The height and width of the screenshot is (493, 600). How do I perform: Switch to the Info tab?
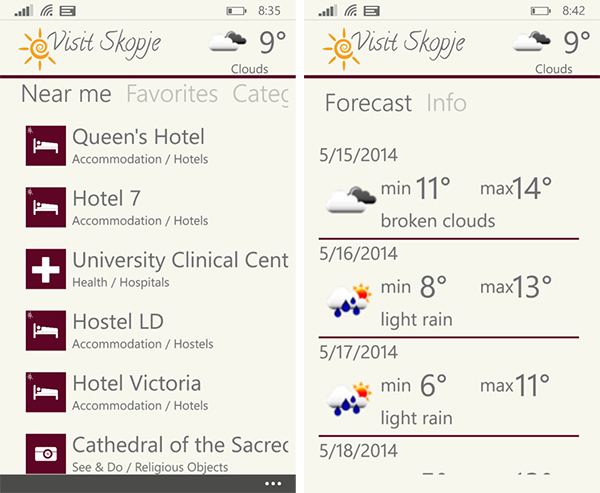tap(446, 103)
